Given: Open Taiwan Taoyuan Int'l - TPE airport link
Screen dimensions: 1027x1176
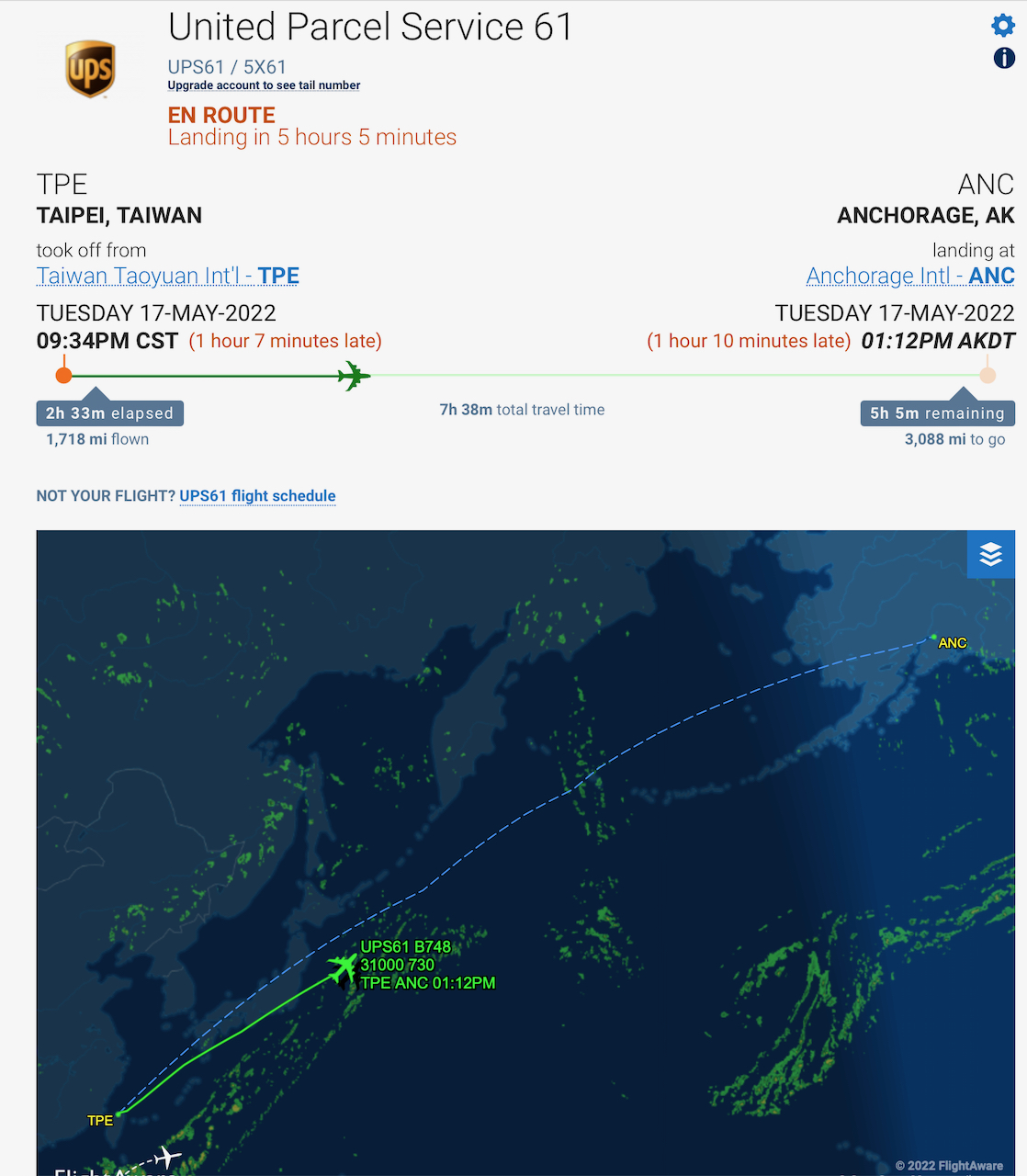Looking at the screenshot, I should tap(168, 276).
